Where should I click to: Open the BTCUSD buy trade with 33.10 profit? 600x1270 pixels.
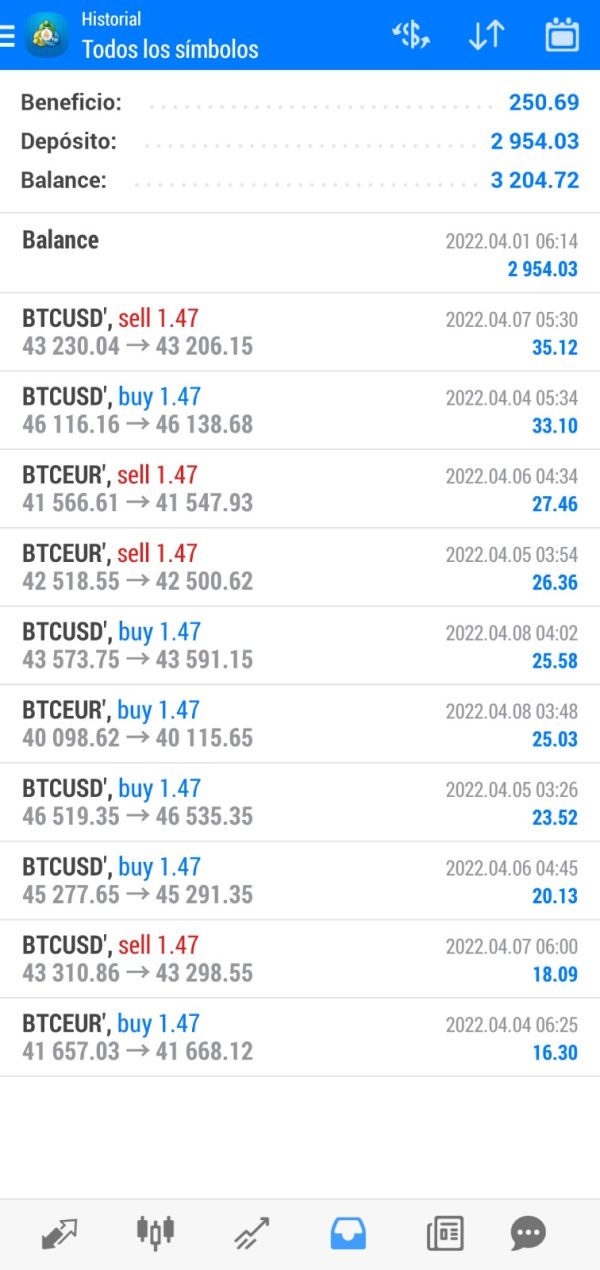pos(300,411)
